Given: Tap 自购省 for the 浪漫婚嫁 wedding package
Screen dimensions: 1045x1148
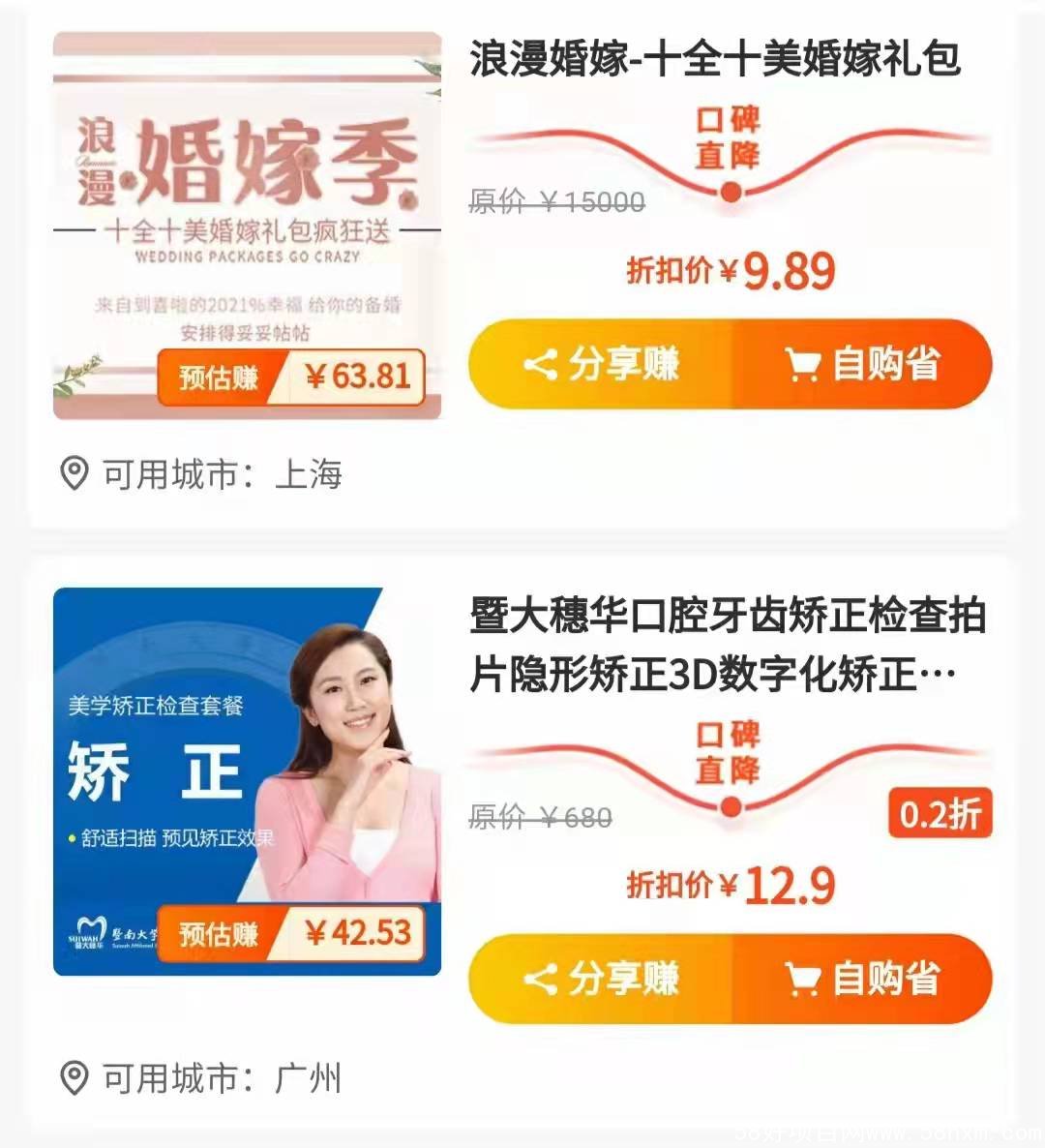Looking at the screenshot, I should point(861,364).
